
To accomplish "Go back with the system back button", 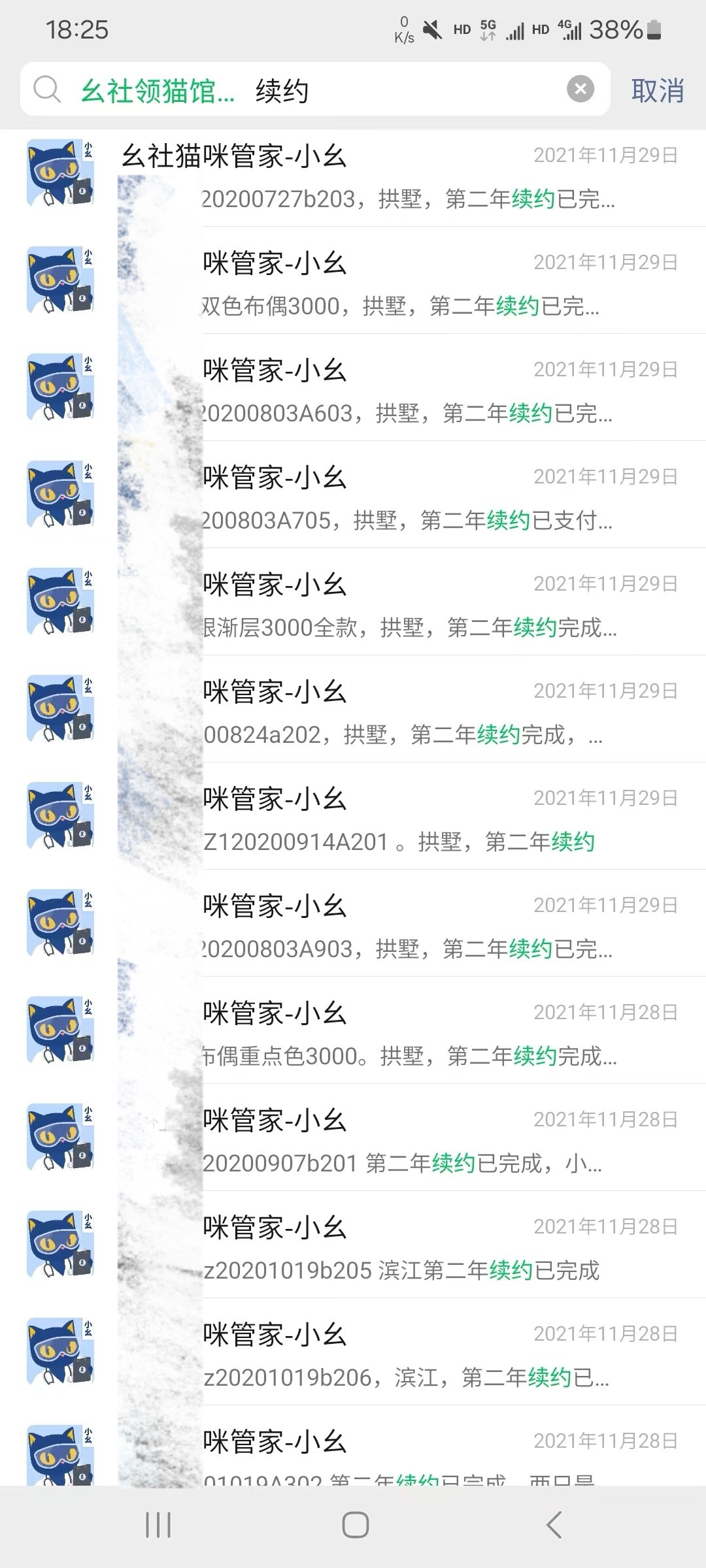I will 554,1525.
